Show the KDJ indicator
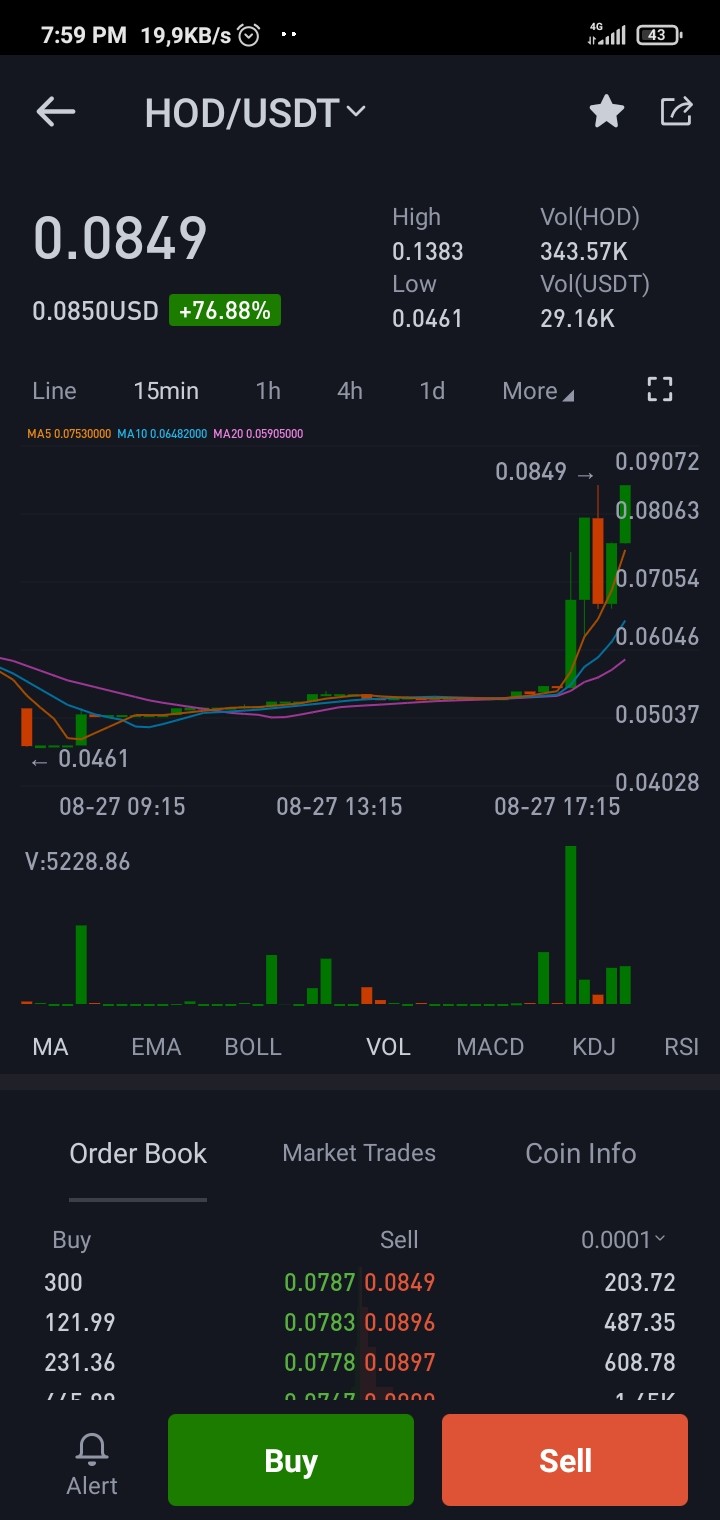 [594, 1047]
